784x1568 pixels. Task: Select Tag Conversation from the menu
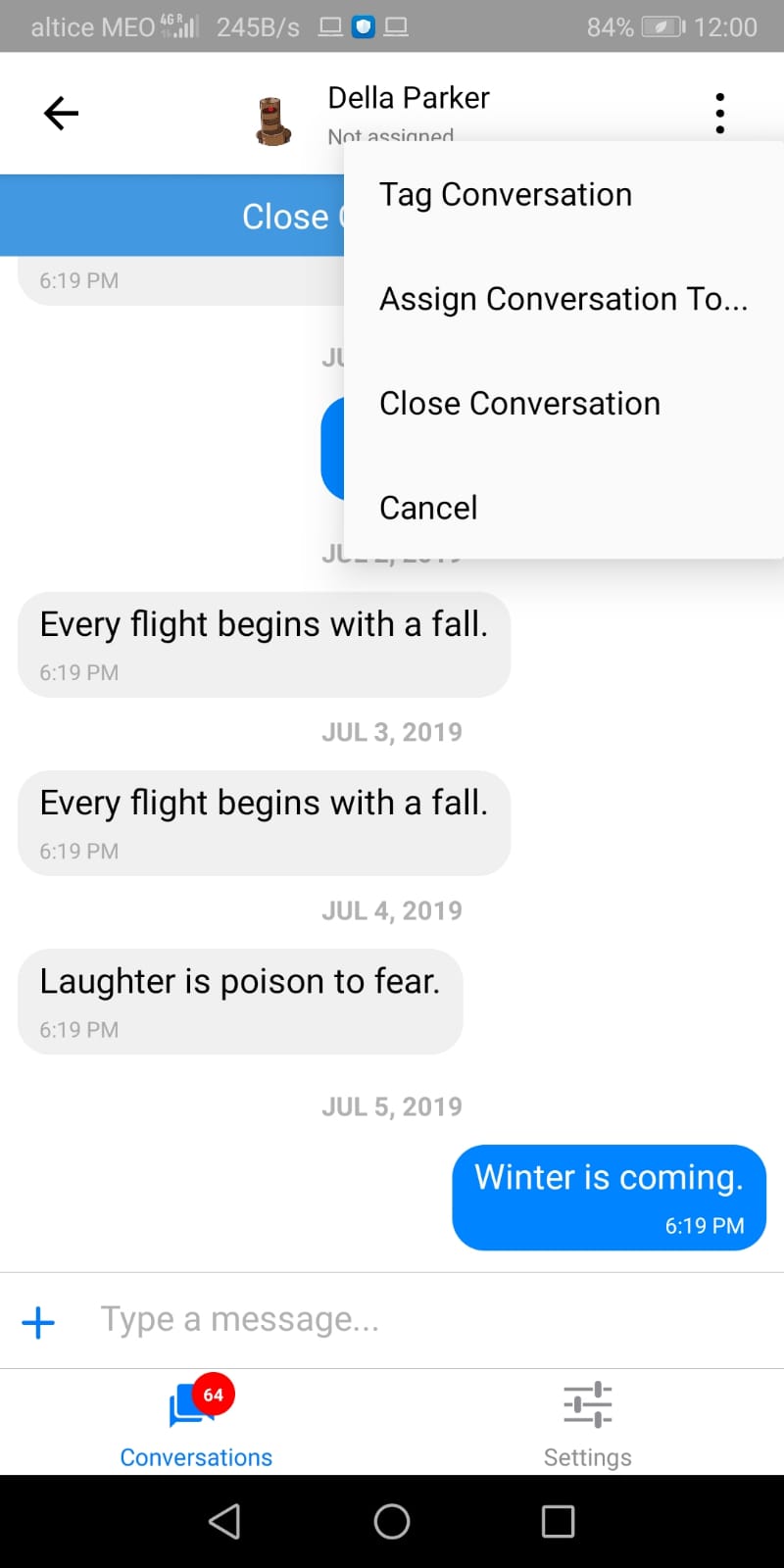point(506,195)
